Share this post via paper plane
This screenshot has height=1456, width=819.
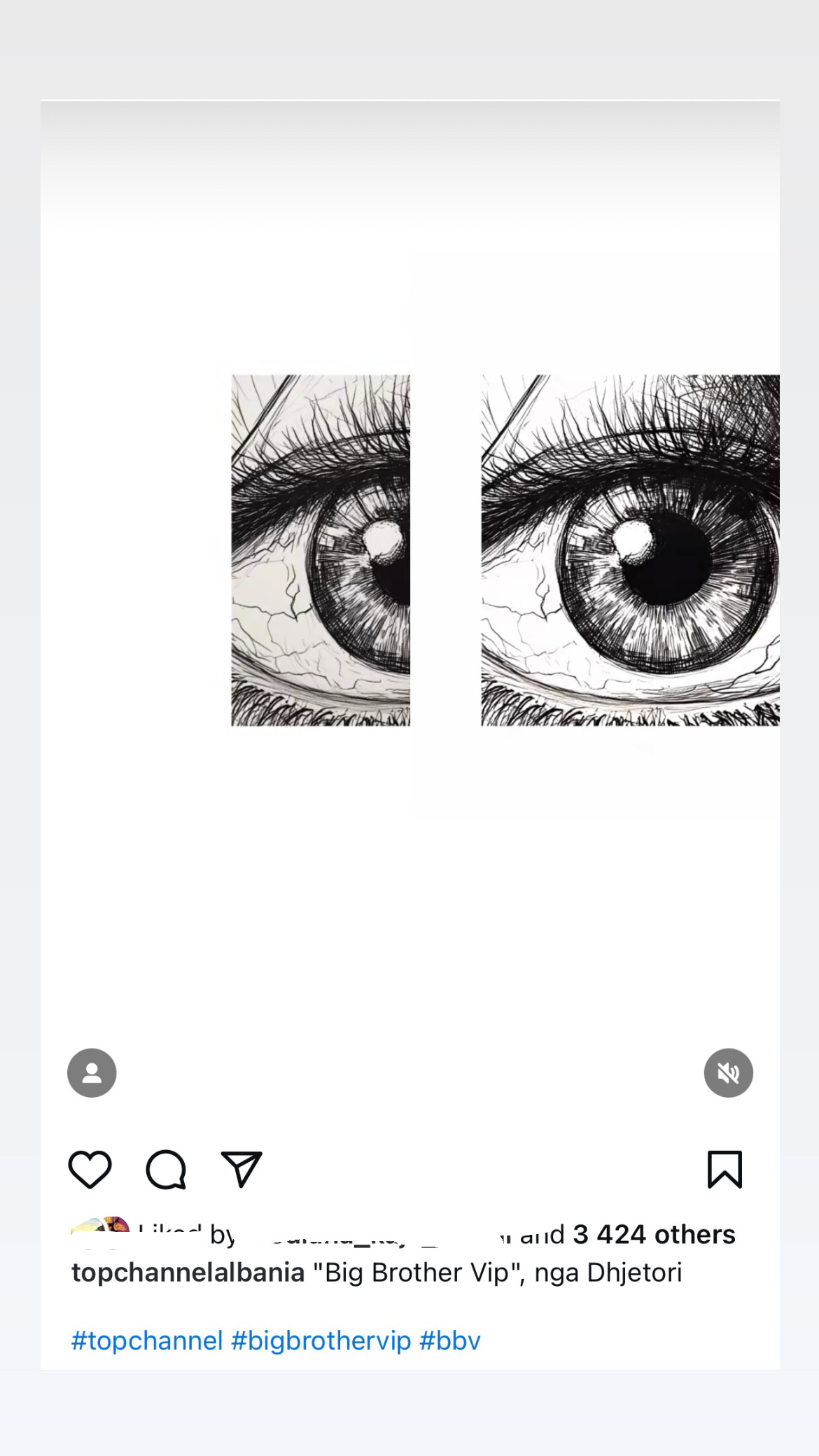click(x=241, y=1170)
